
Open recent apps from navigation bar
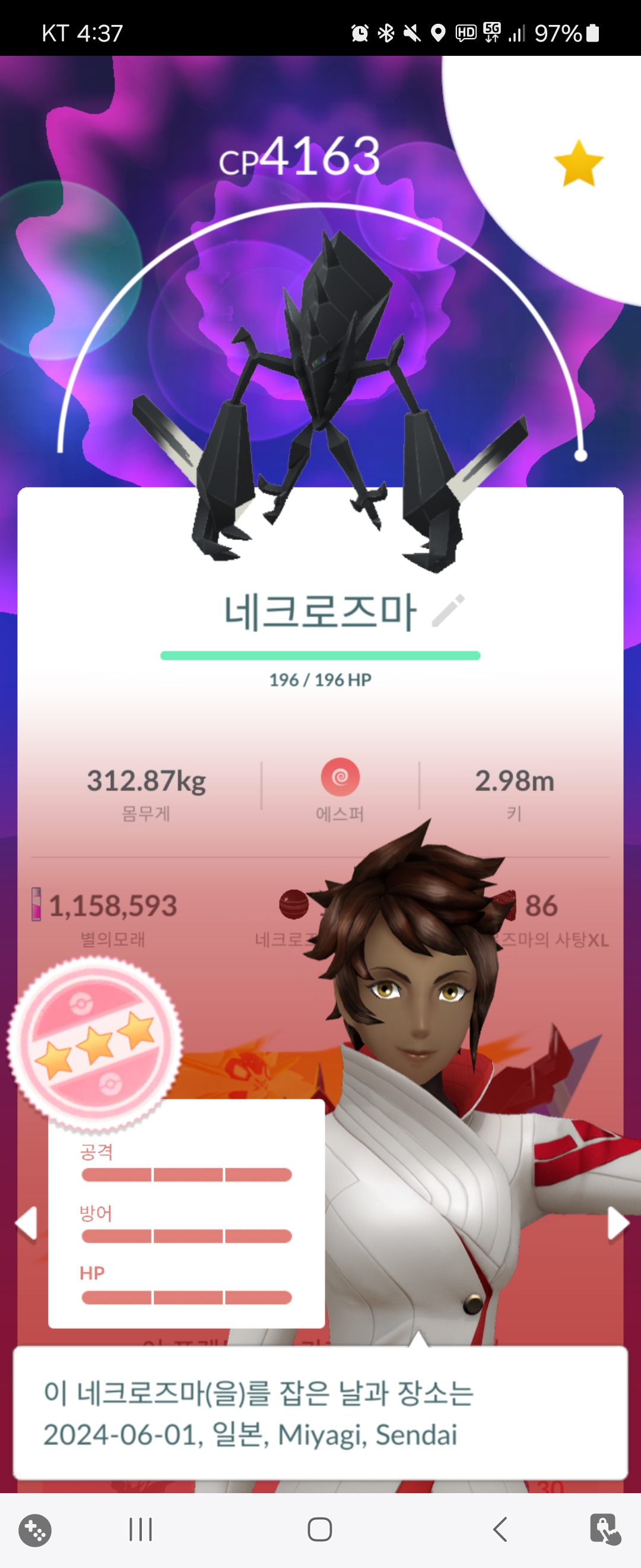pyautogui.click(x=141, y=1529)
